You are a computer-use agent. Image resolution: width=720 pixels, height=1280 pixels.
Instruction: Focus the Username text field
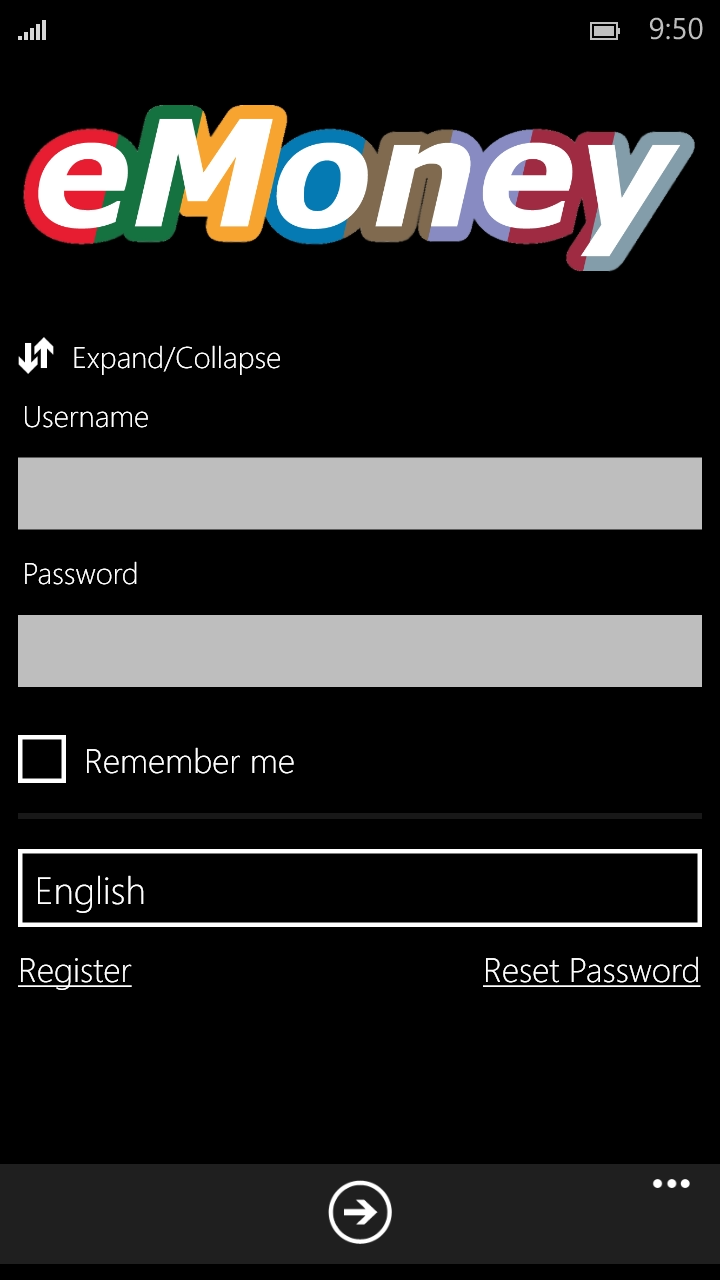point(360,493)
